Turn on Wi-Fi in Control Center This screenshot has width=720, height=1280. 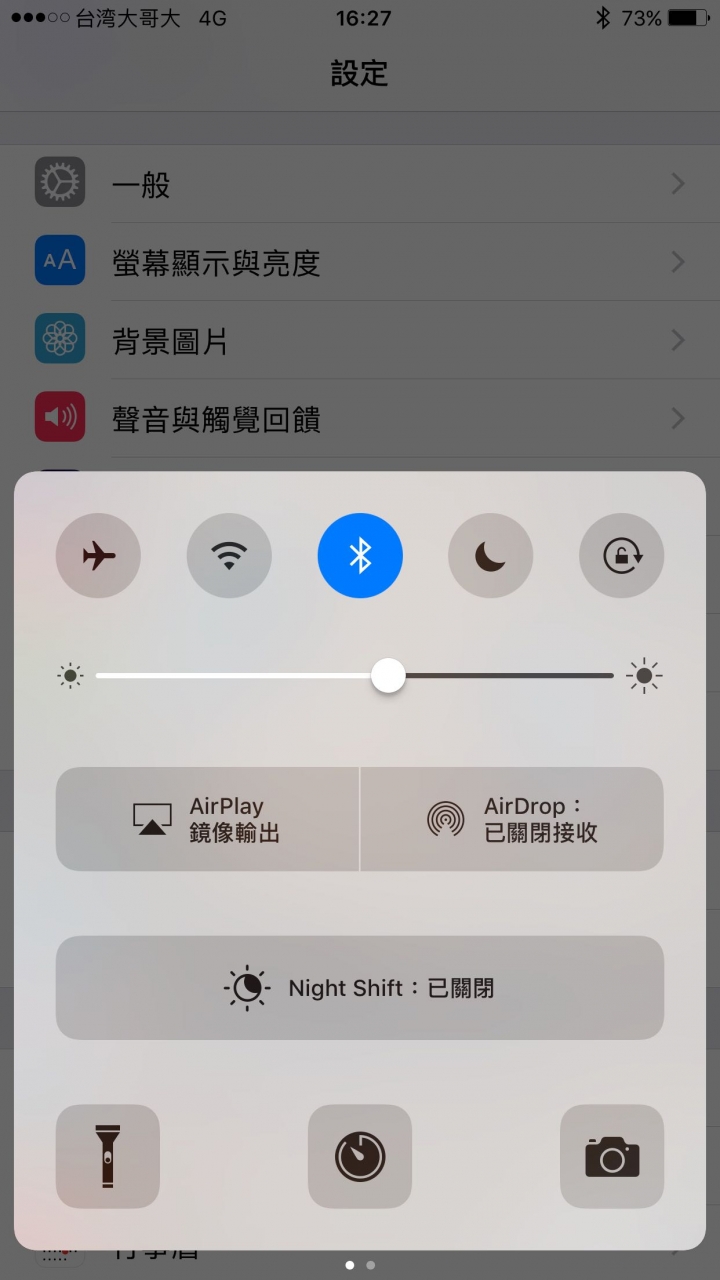pos(229,556)
